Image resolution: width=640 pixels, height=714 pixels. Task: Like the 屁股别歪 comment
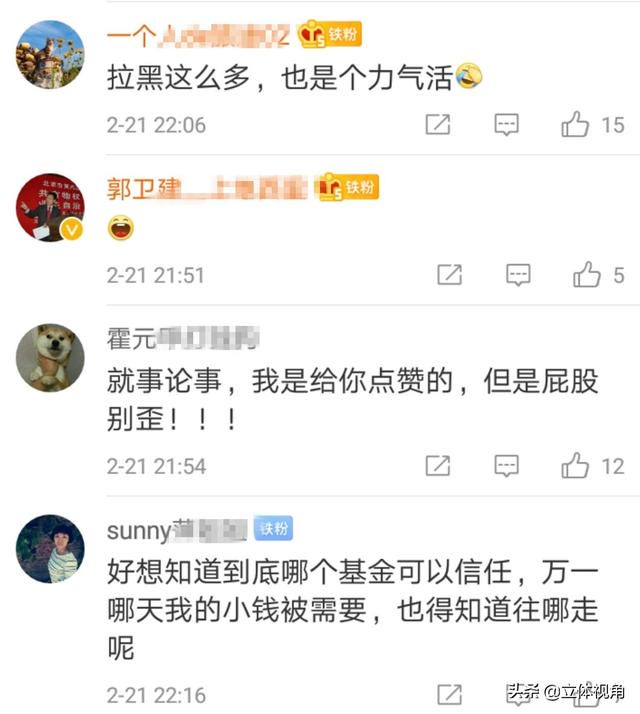click(x=575, y=465)
